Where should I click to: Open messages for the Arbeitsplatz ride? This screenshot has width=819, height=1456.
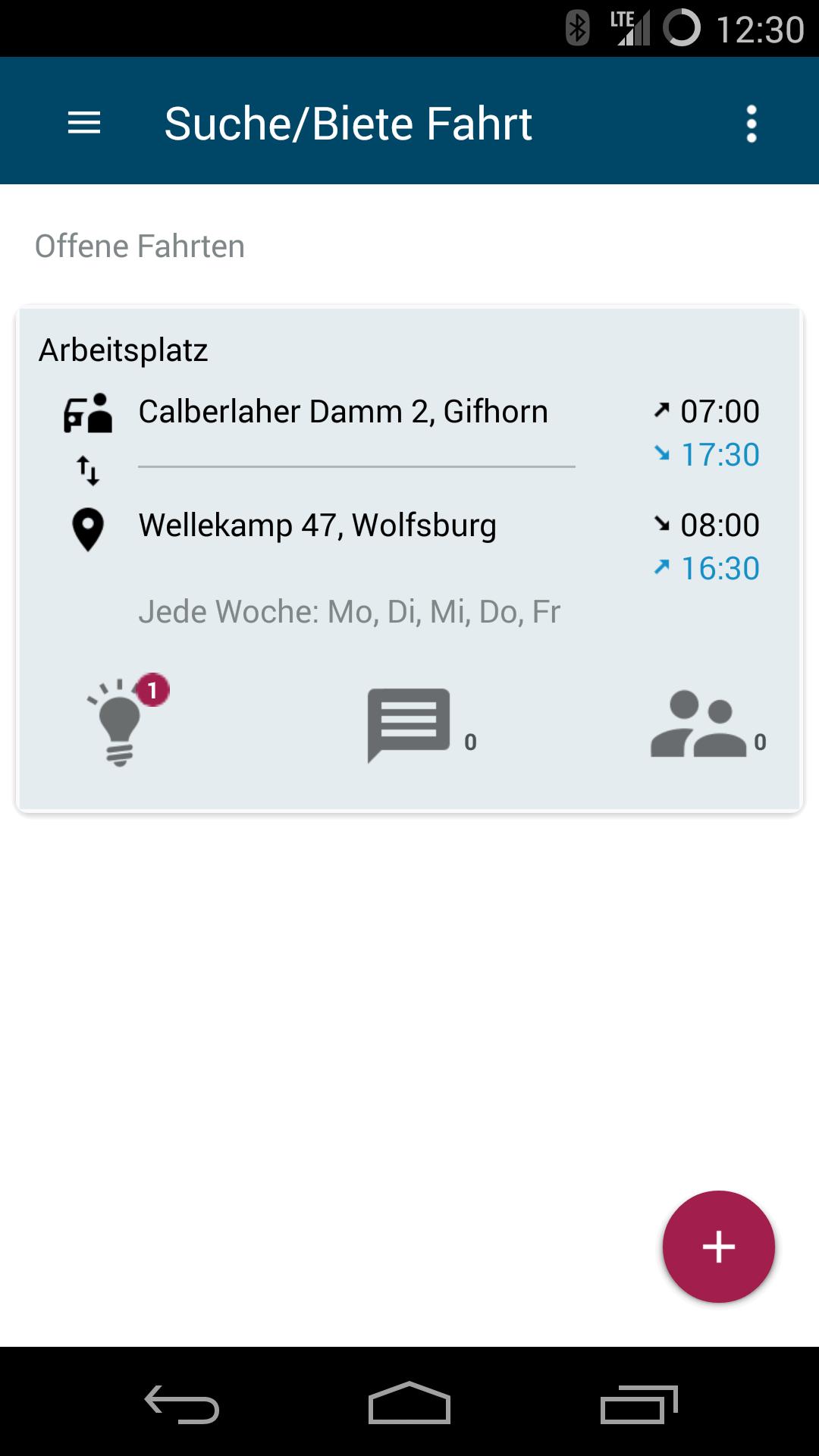409,724
